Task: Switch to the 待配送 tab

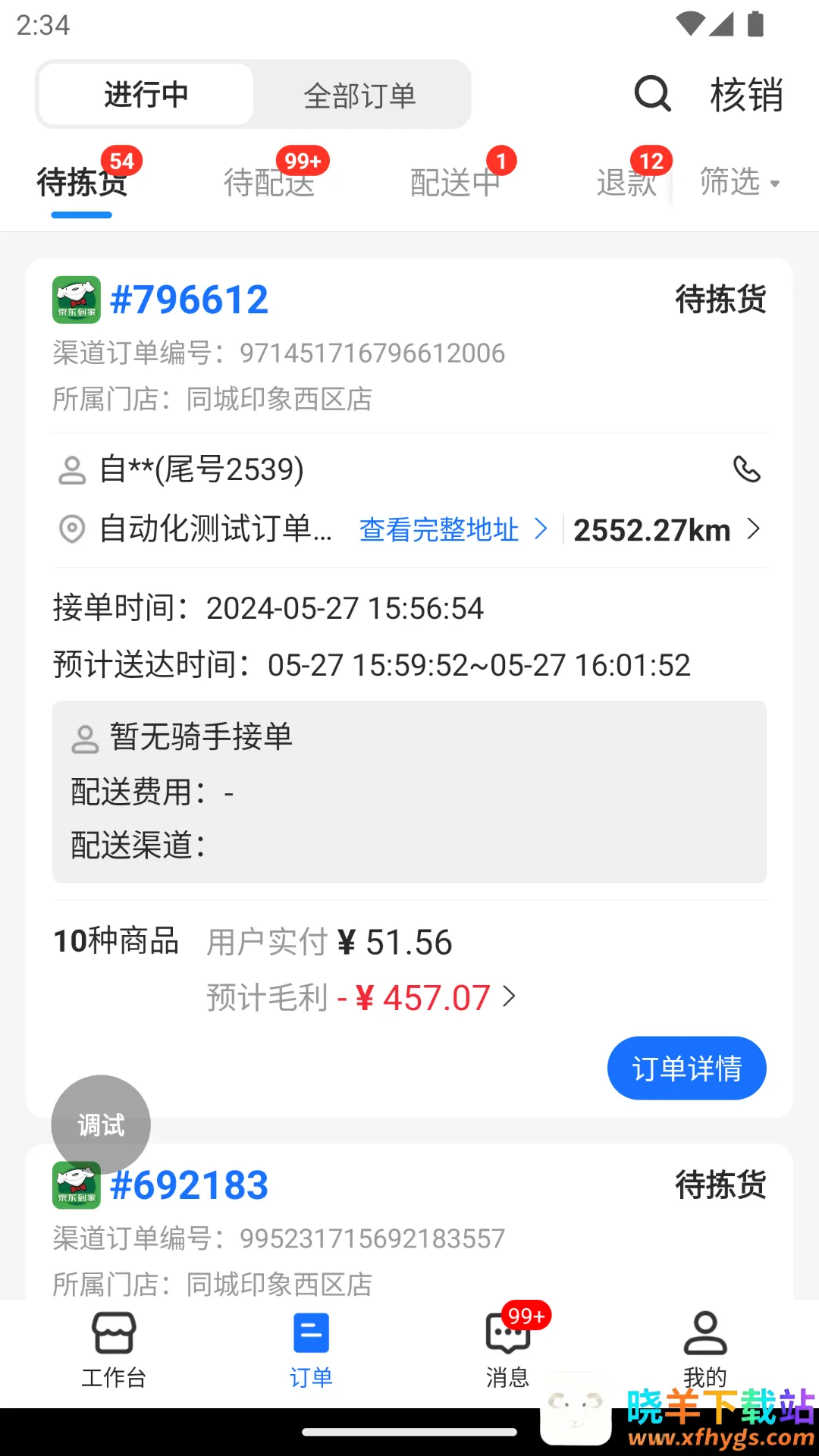Action: point(269,182)
